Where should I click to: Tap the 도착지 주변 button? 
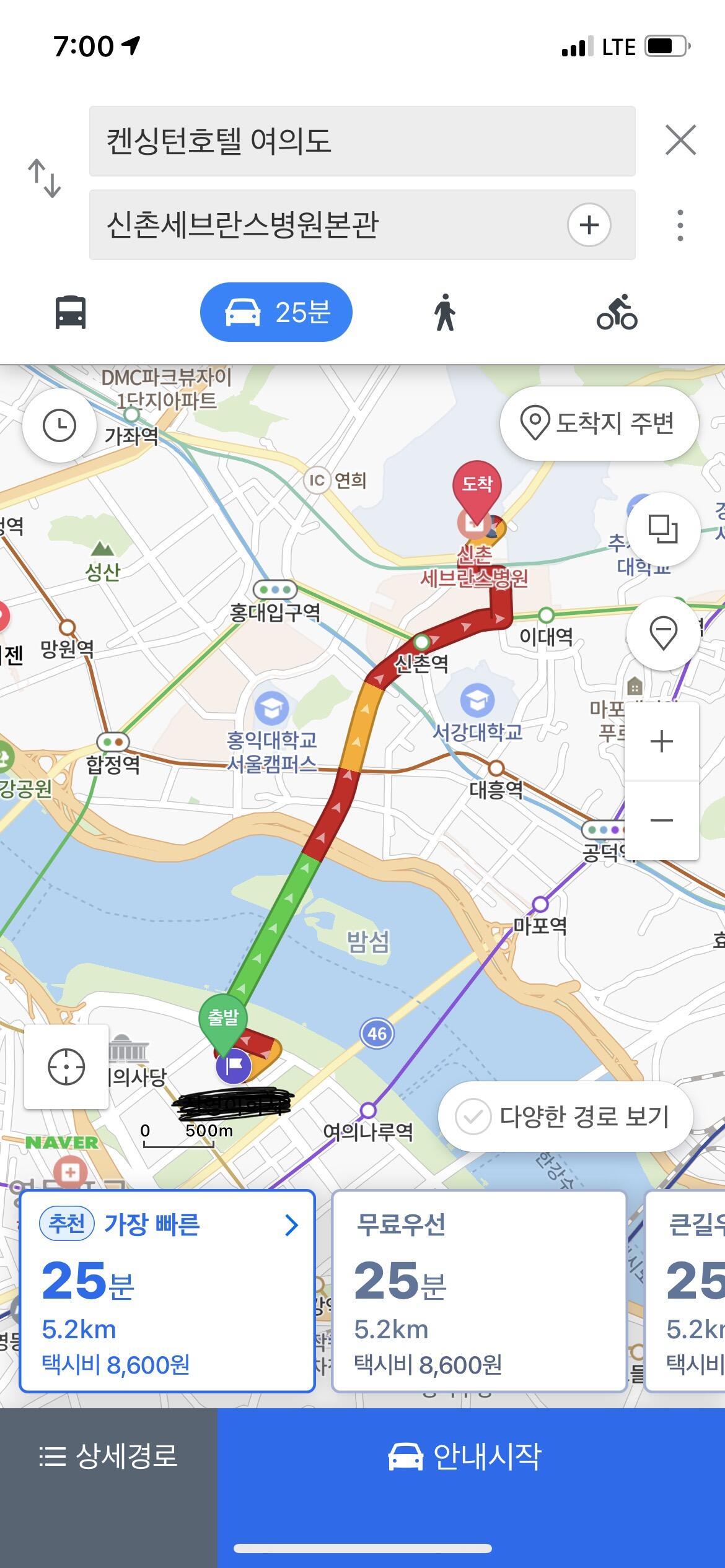pos(599,424)
